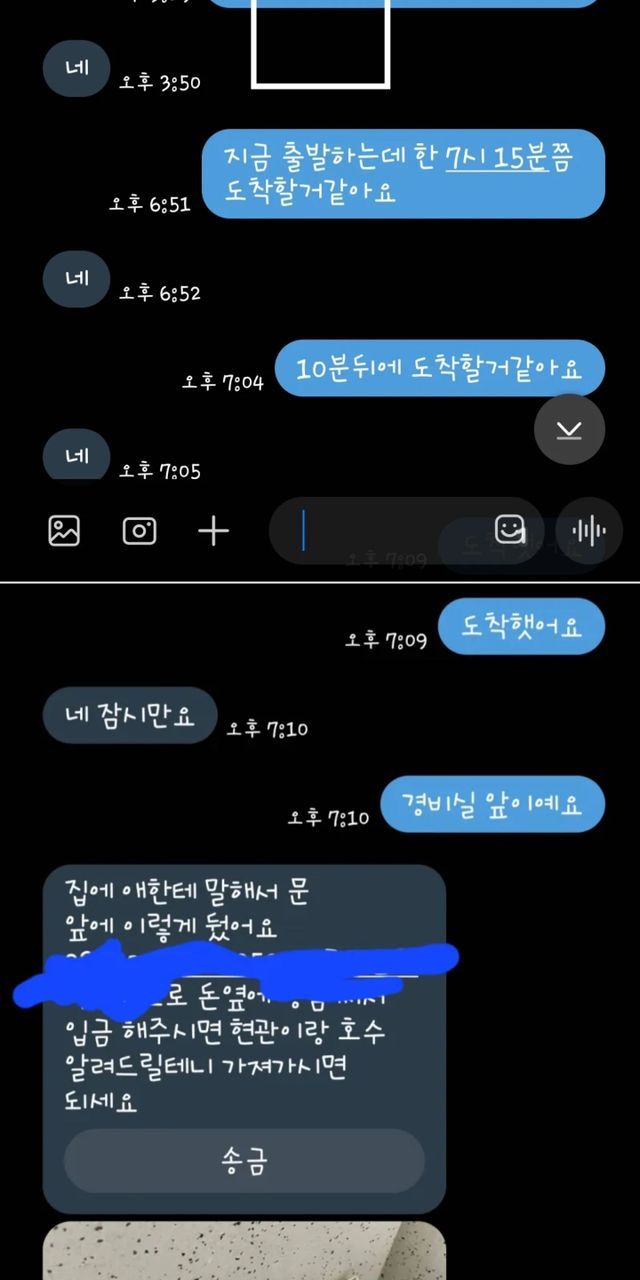
Task: Jump to latest message with down arrow
Action: coord(569,429)
